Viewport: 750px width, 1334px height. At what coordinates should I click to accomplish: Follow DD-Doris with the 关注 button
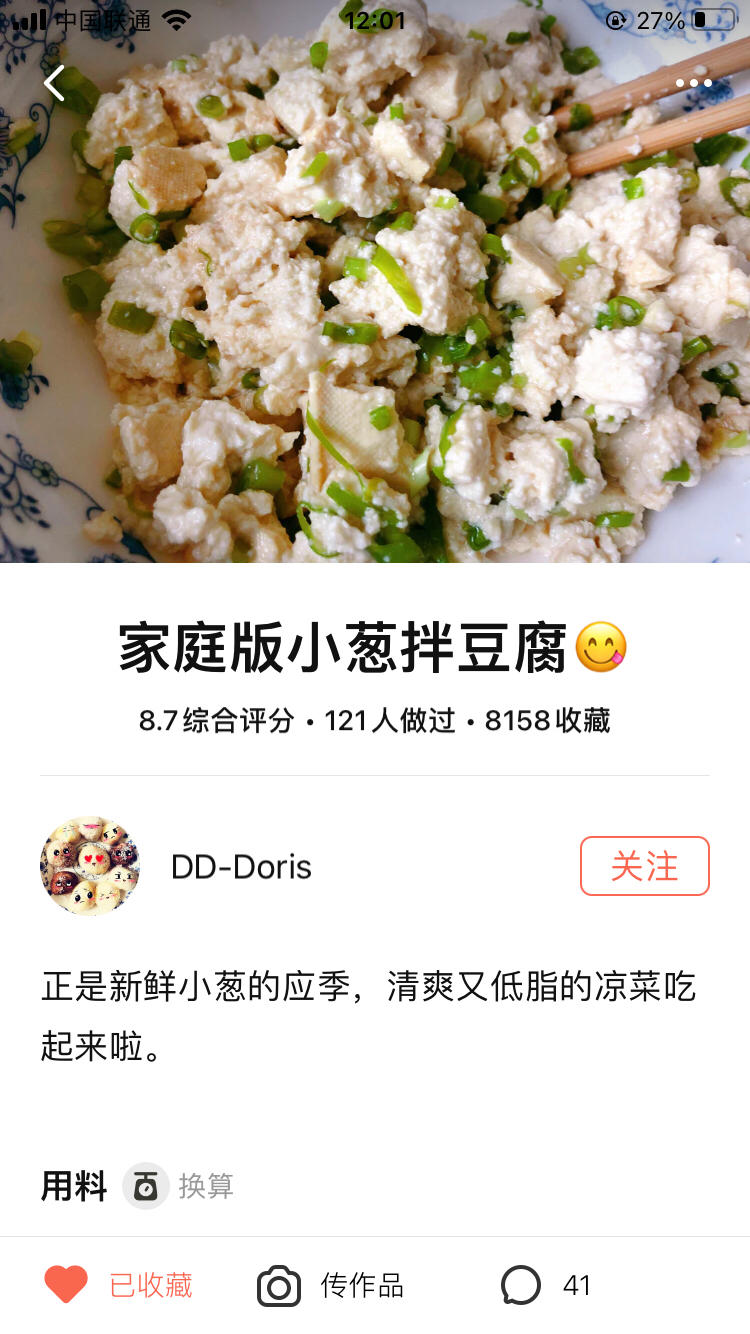tap(644, 866)
